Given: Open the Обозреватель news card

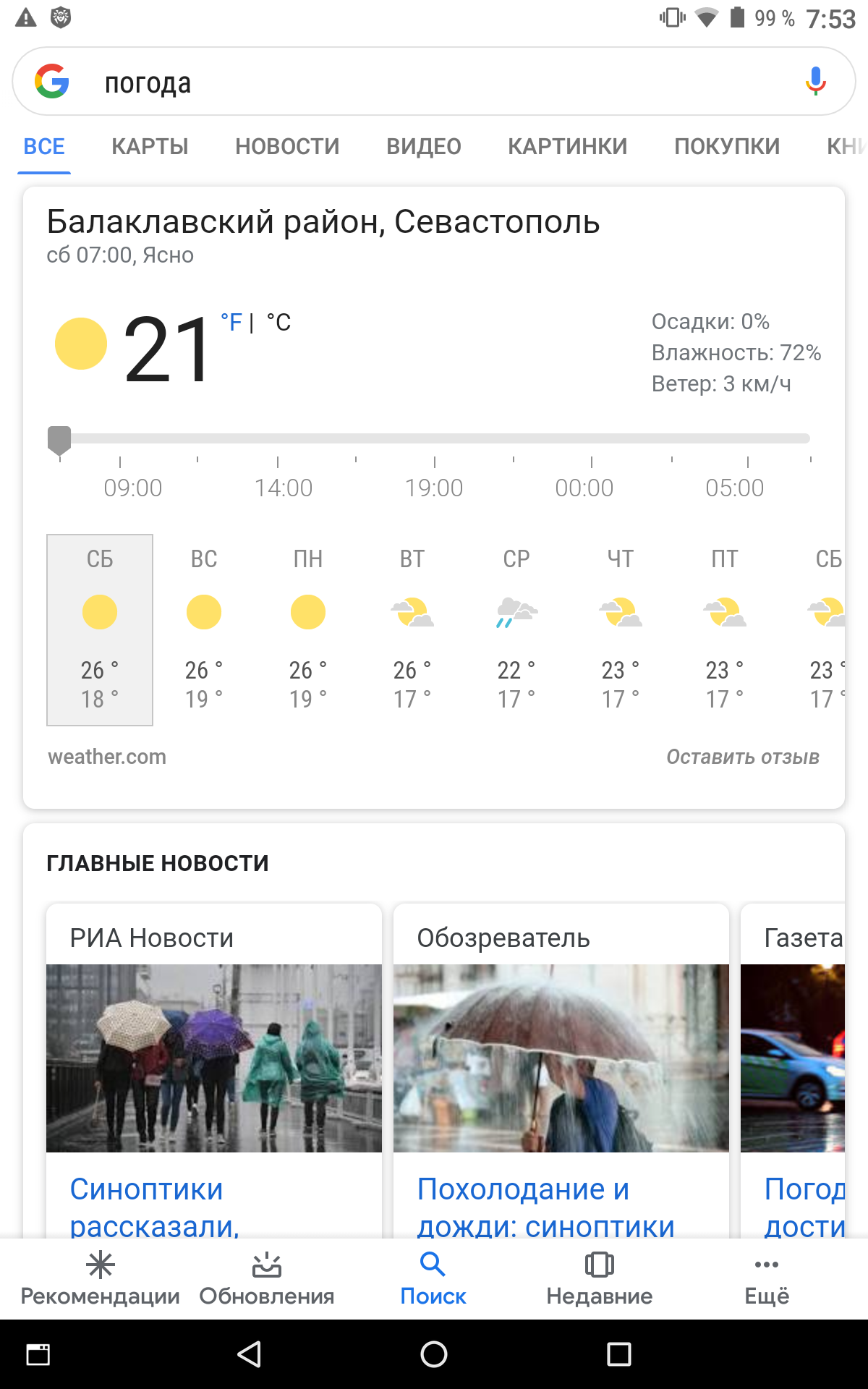Looking at the screenshot, I should (561, 1071).
